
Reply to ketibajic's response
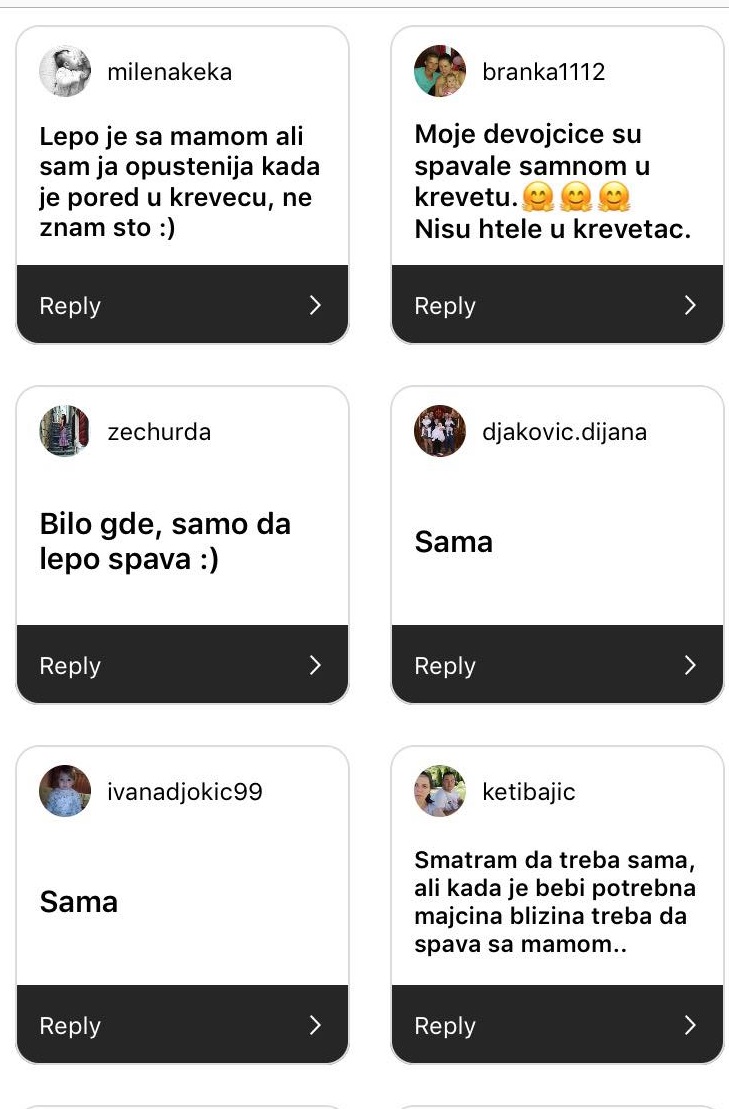coord(557,1025)
